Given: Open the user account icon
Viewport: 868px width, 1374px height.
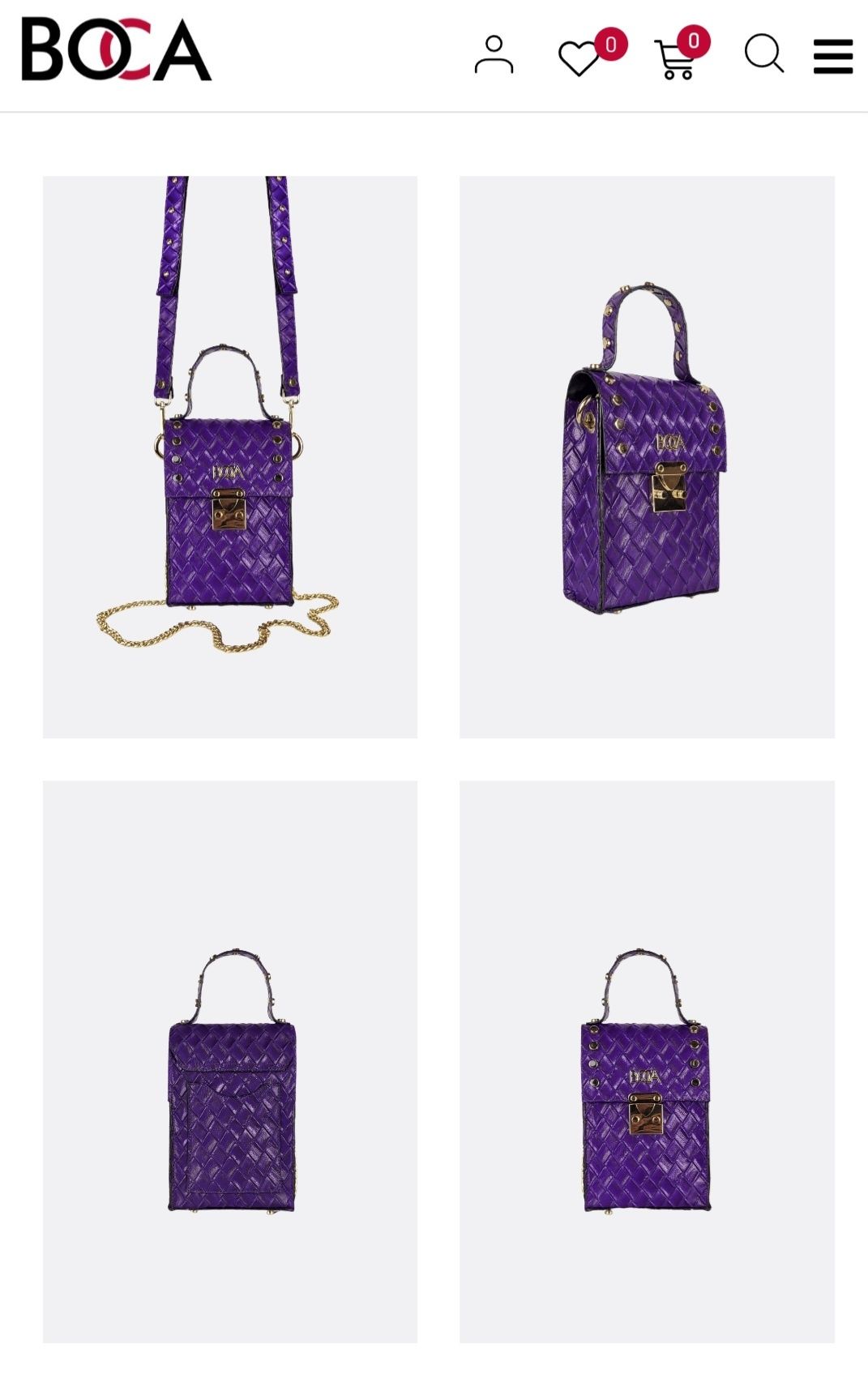Looking at the screenshot, I should [x=494, y=55].
